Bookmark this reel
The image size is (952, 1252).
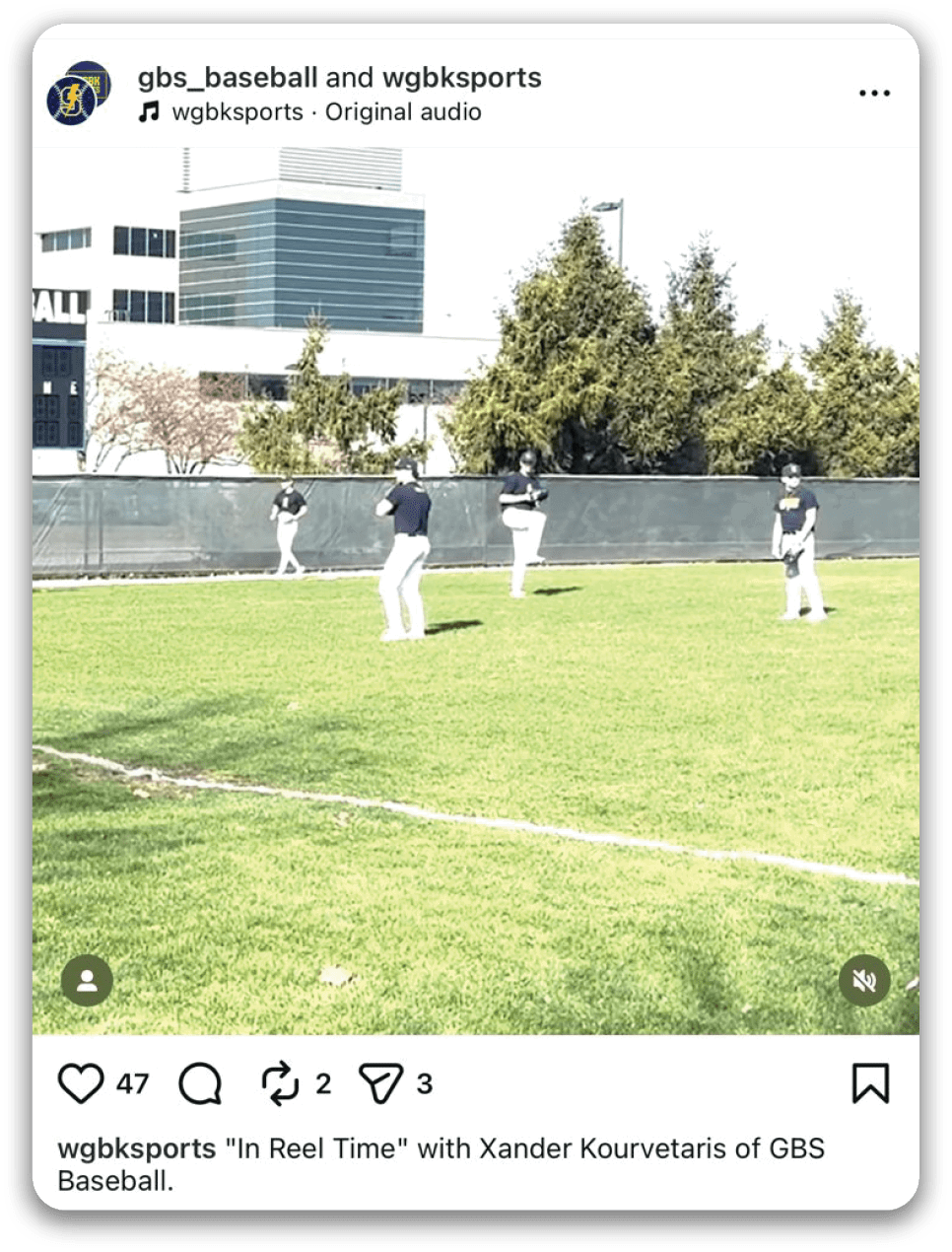tap(870, 1083)
